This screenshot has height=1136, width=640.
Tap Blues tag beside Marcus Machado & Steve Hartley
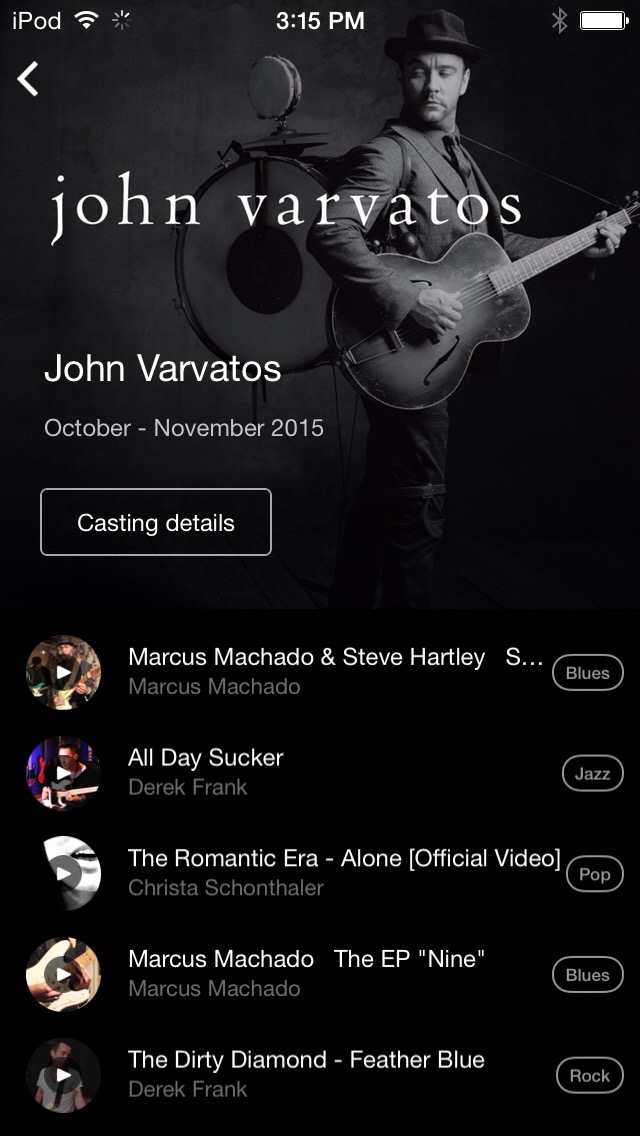587,673
